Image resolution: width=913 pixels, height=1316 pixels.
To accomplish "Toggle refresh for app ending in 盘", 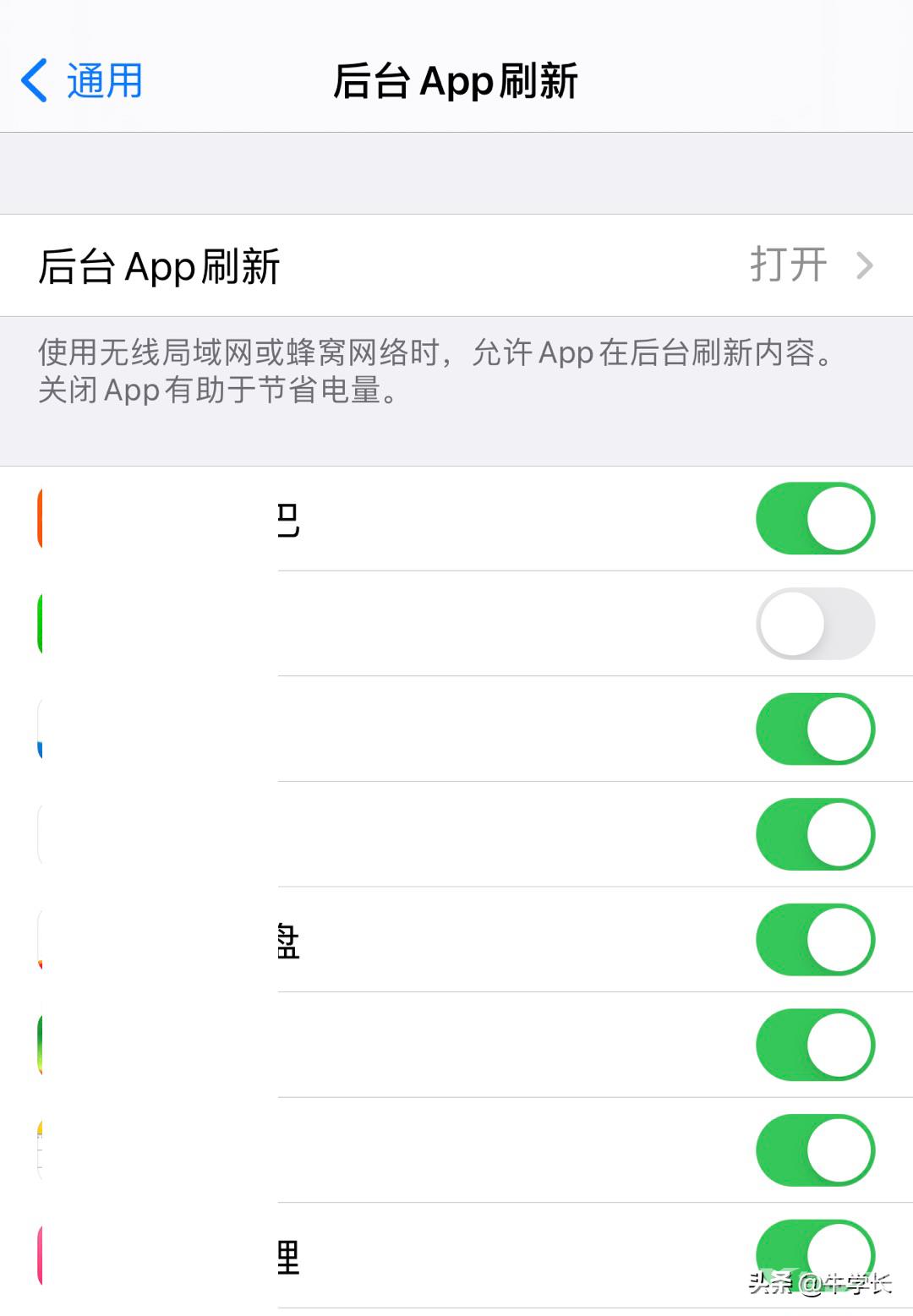I will [814, 940].
